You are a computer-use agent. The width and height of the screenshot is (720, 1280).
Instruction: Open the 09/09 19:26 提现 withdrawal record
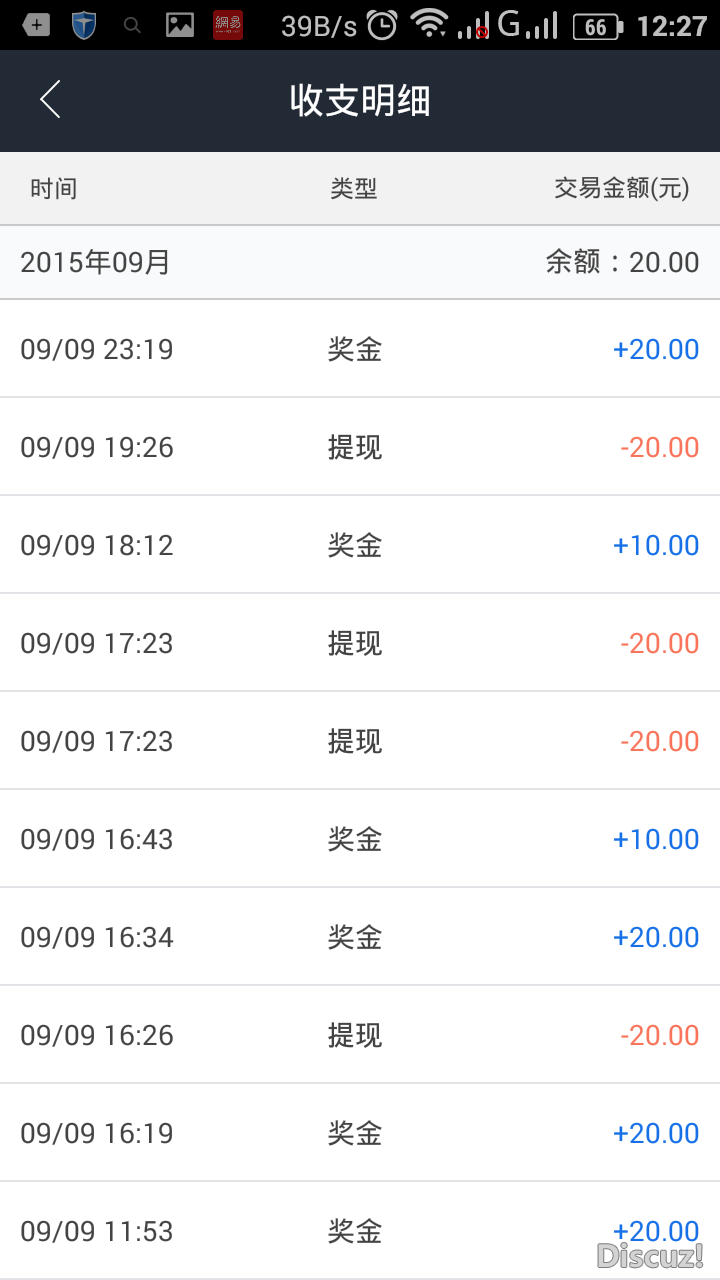360,446
